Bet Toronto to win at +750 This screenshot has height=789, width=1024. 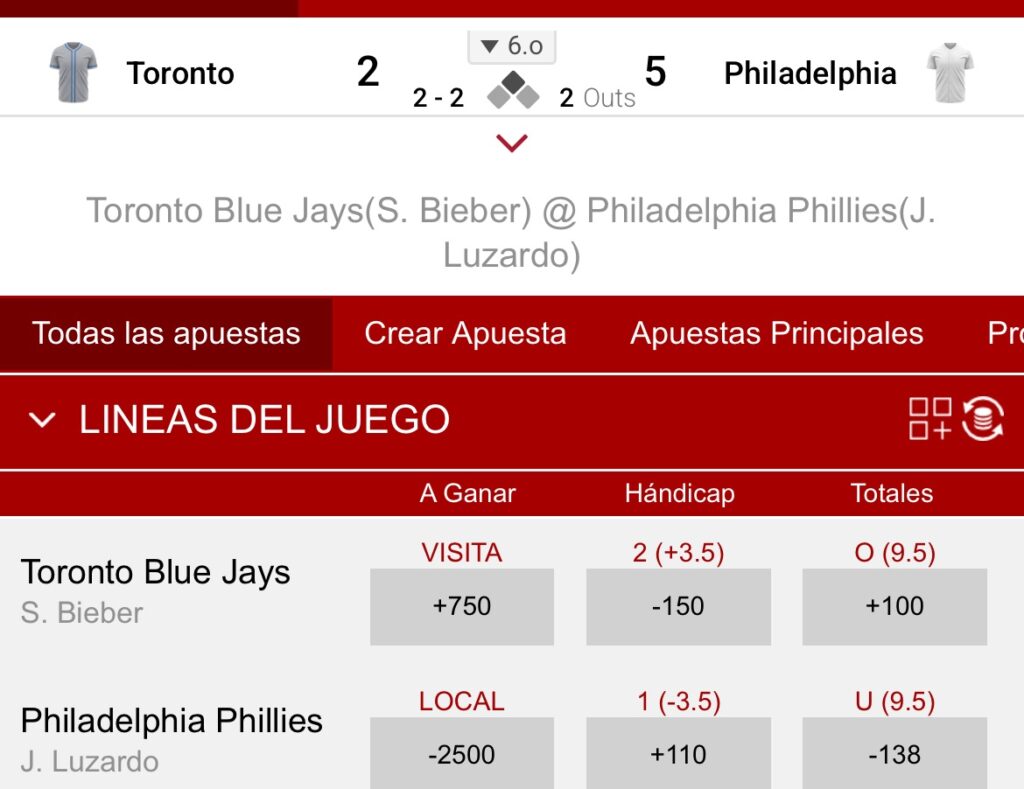tap(462, 607)
